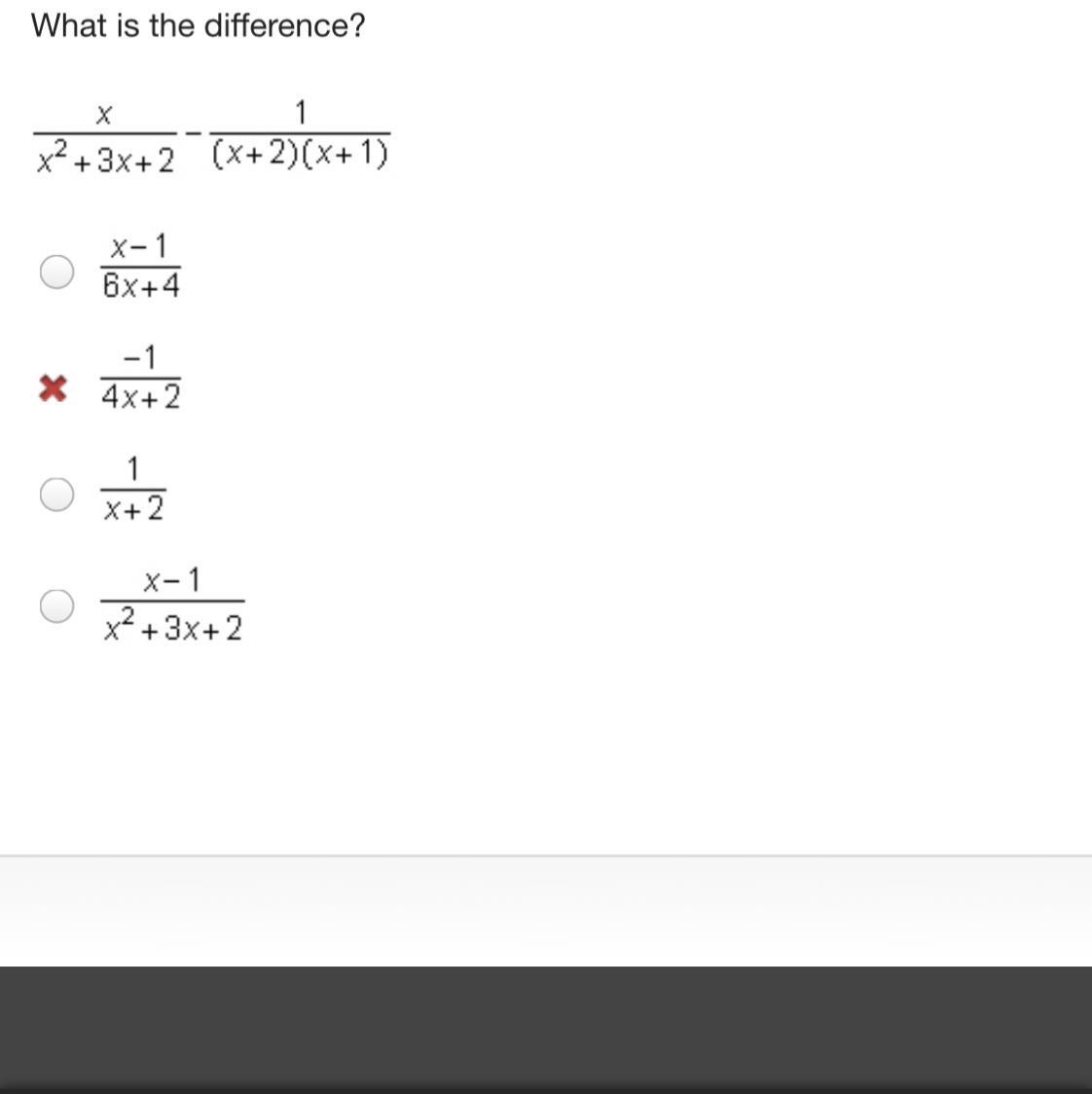Select the answer (x−1)/(6x+4)
The image size is (1092, 1094).
coord(56,272)
